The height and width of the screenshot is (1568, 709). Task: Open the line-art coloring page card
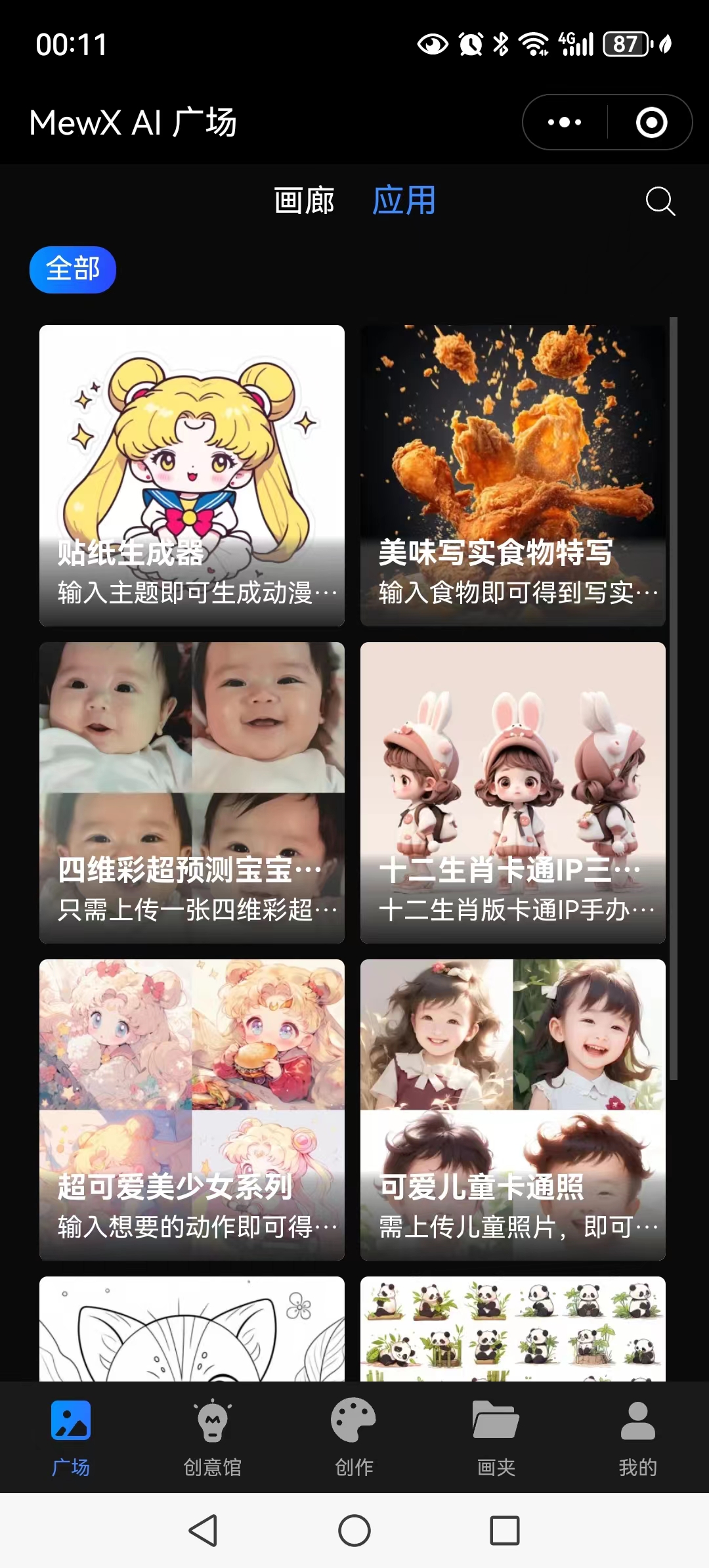[x=192, y=1329]
